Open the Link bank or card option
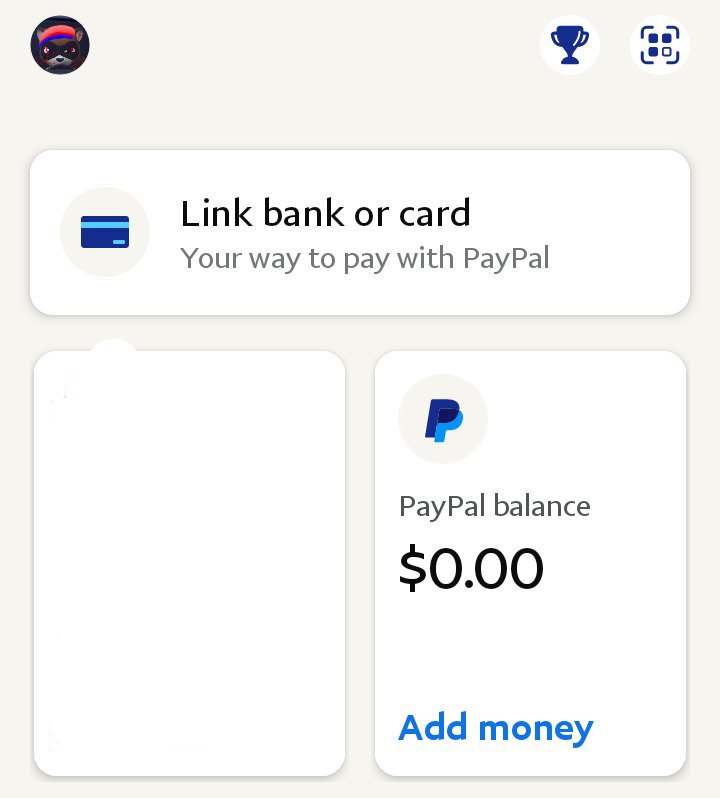This screenshot has width=720, height=798. (360, 232)
